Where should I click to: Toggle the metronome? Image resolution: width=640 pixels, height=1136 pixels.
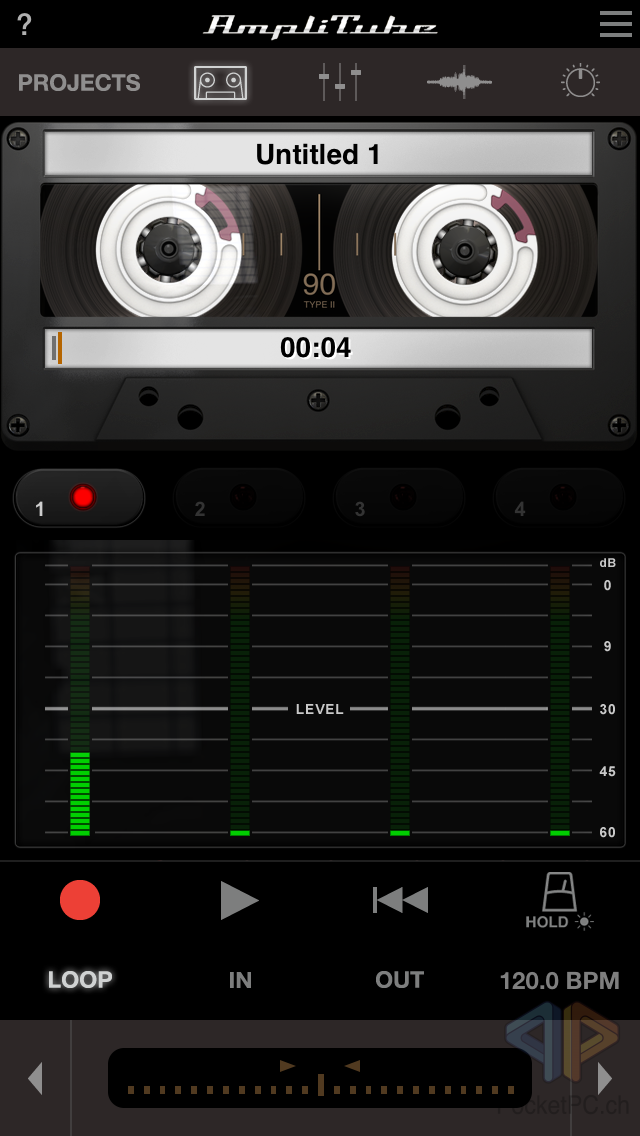pos(559,900)
